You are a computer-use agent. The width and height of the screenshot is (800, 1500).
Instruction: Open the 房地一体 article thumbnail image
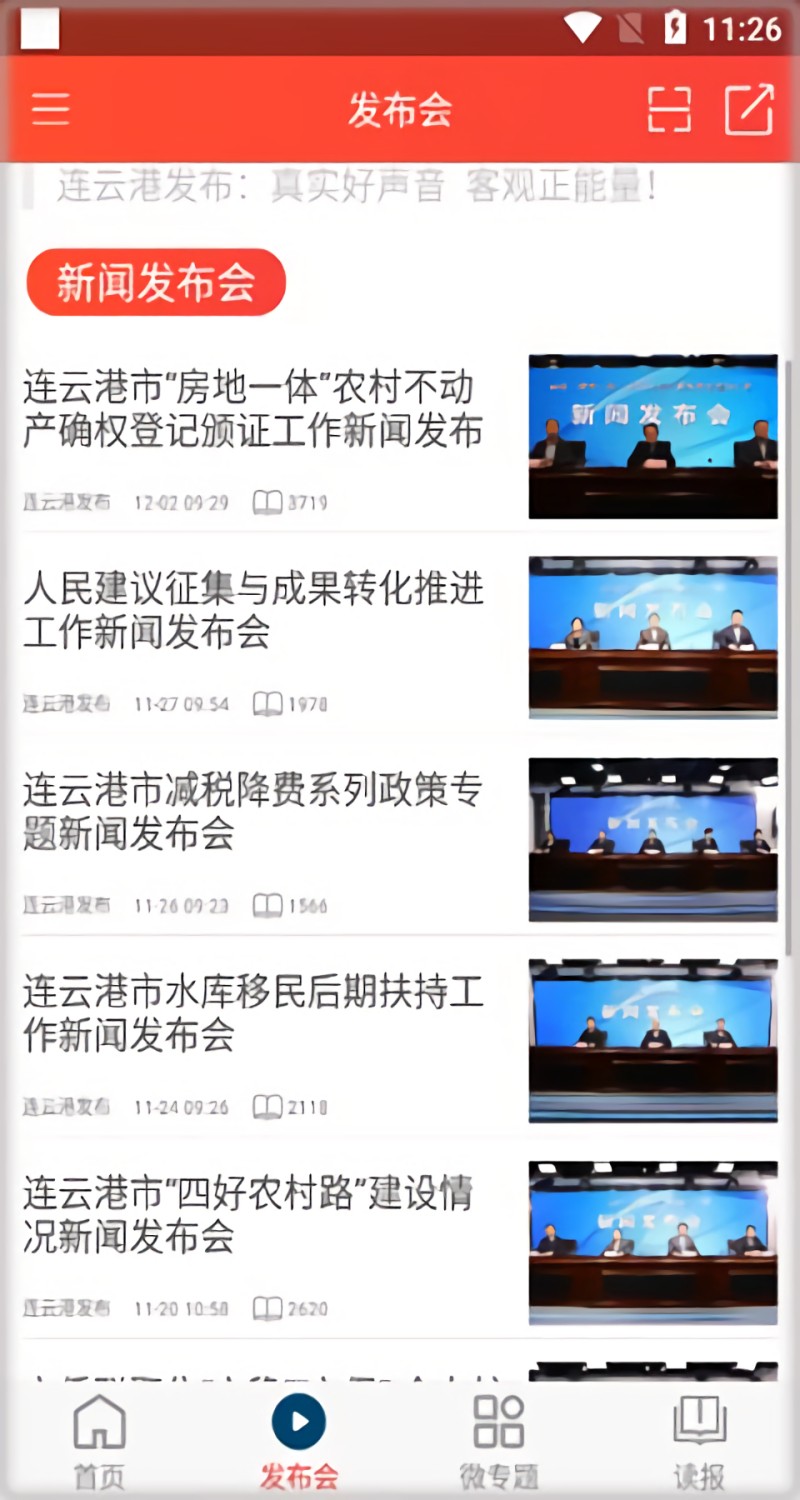[x=652, y=437]
